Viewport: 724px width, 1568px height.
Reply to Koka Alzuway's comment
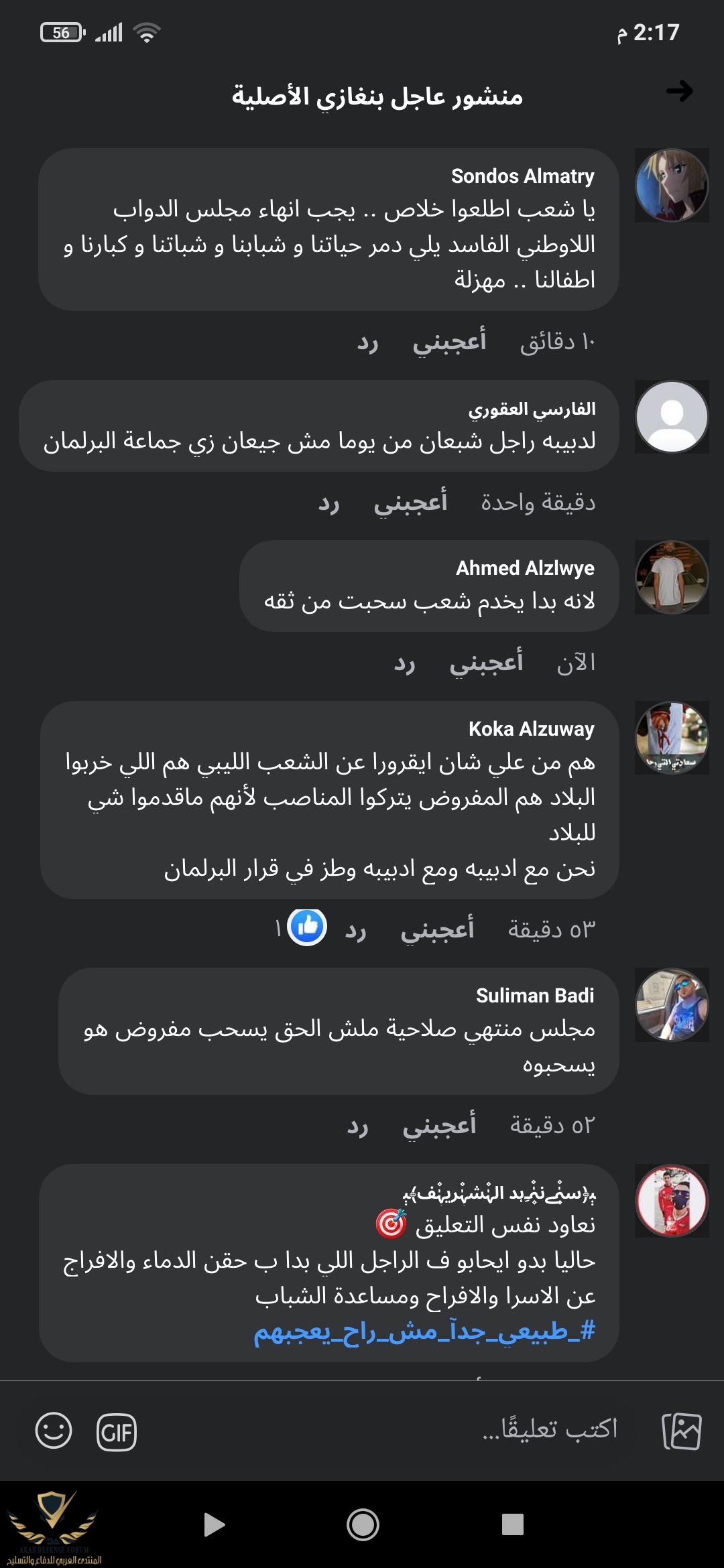(355, 929)
